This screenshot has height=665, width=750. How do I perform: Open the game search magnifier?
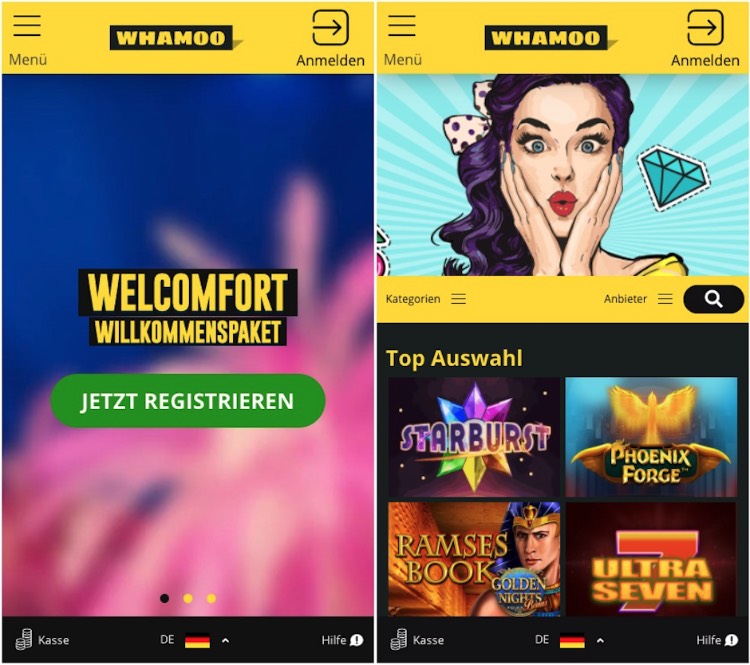coord(713,299)
